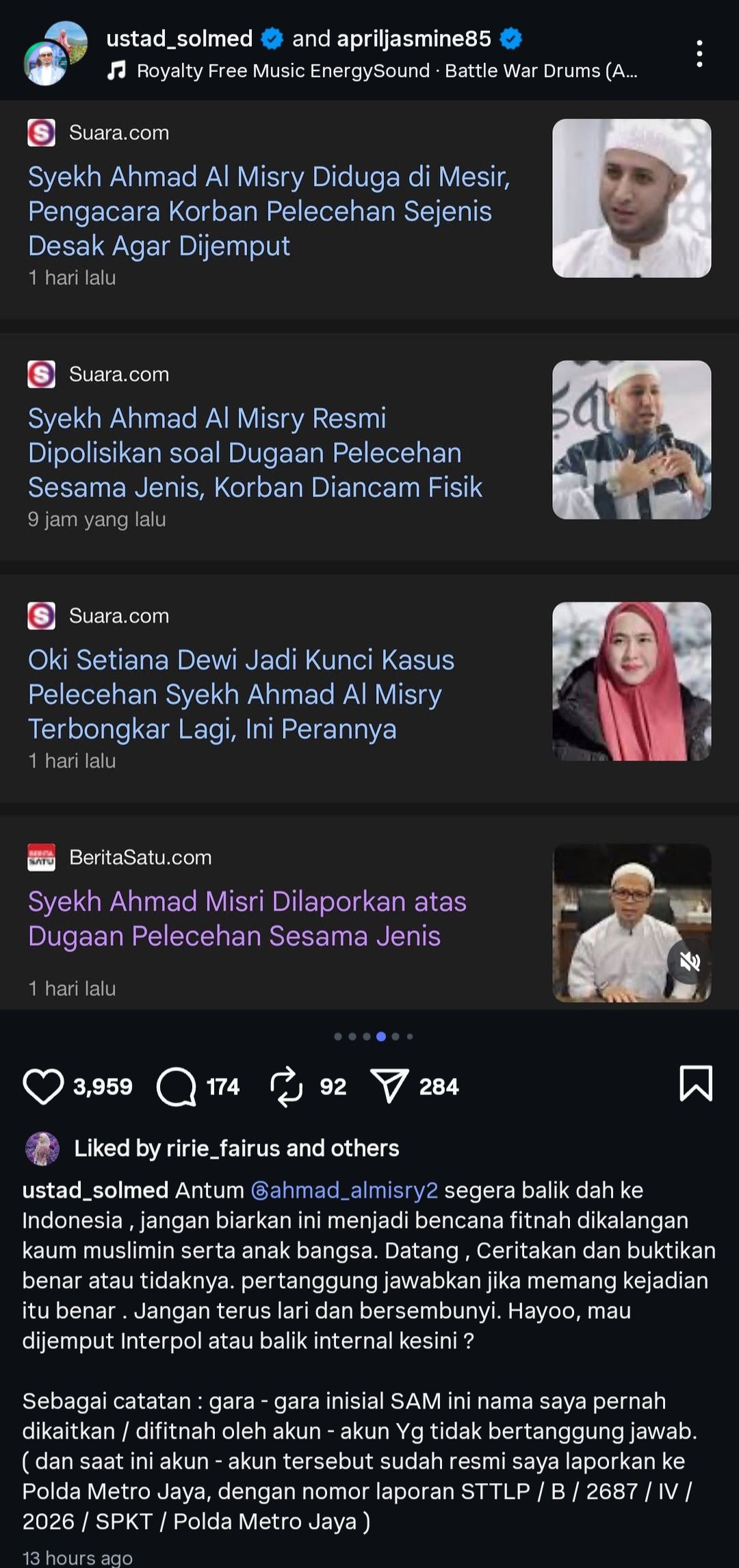The image size is (739, 1568).
Task: Open the comments on this post
Action: coord(177,1086)
